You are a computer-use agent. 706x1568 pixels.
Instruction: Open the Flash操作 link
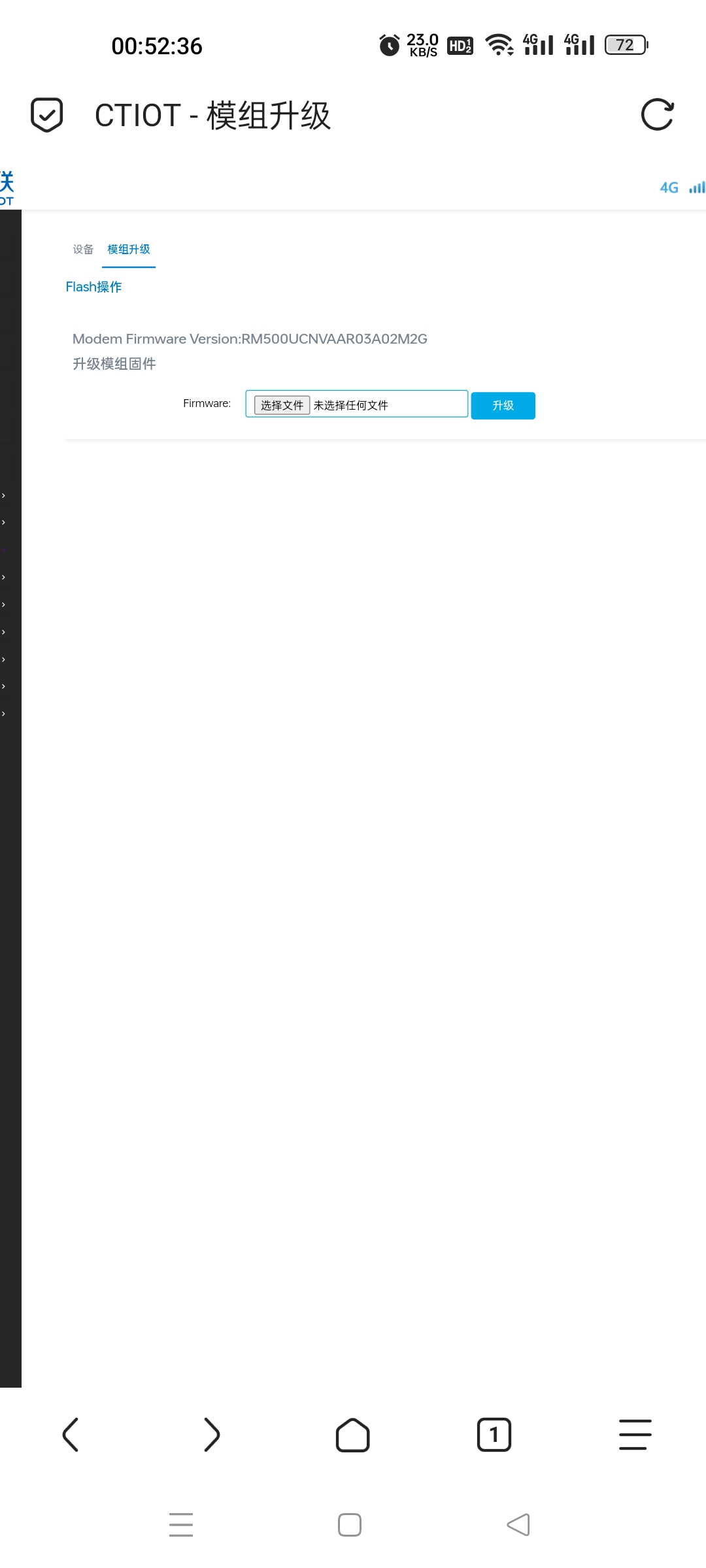[93, 287]
